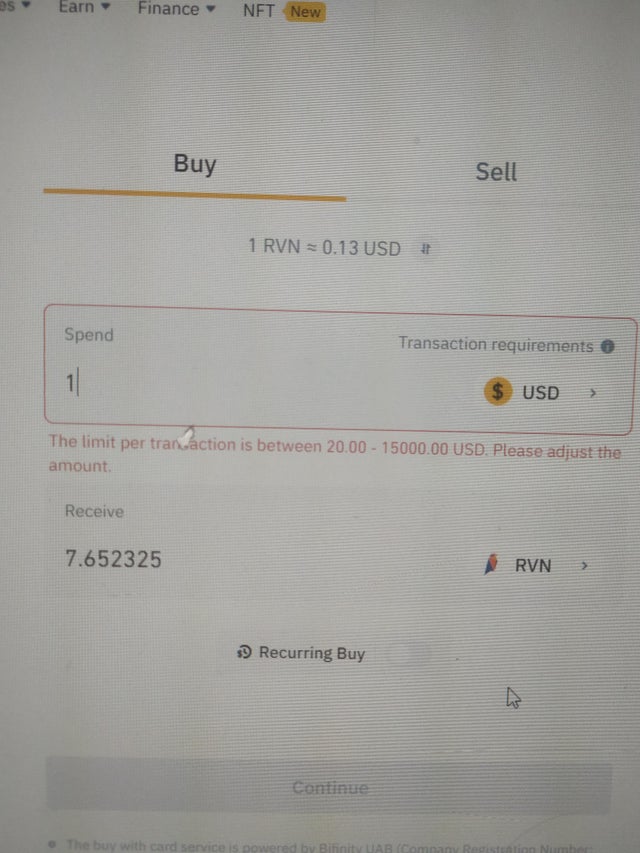
Task: Tap the Spend amount field
Action: tap(250, 383)
